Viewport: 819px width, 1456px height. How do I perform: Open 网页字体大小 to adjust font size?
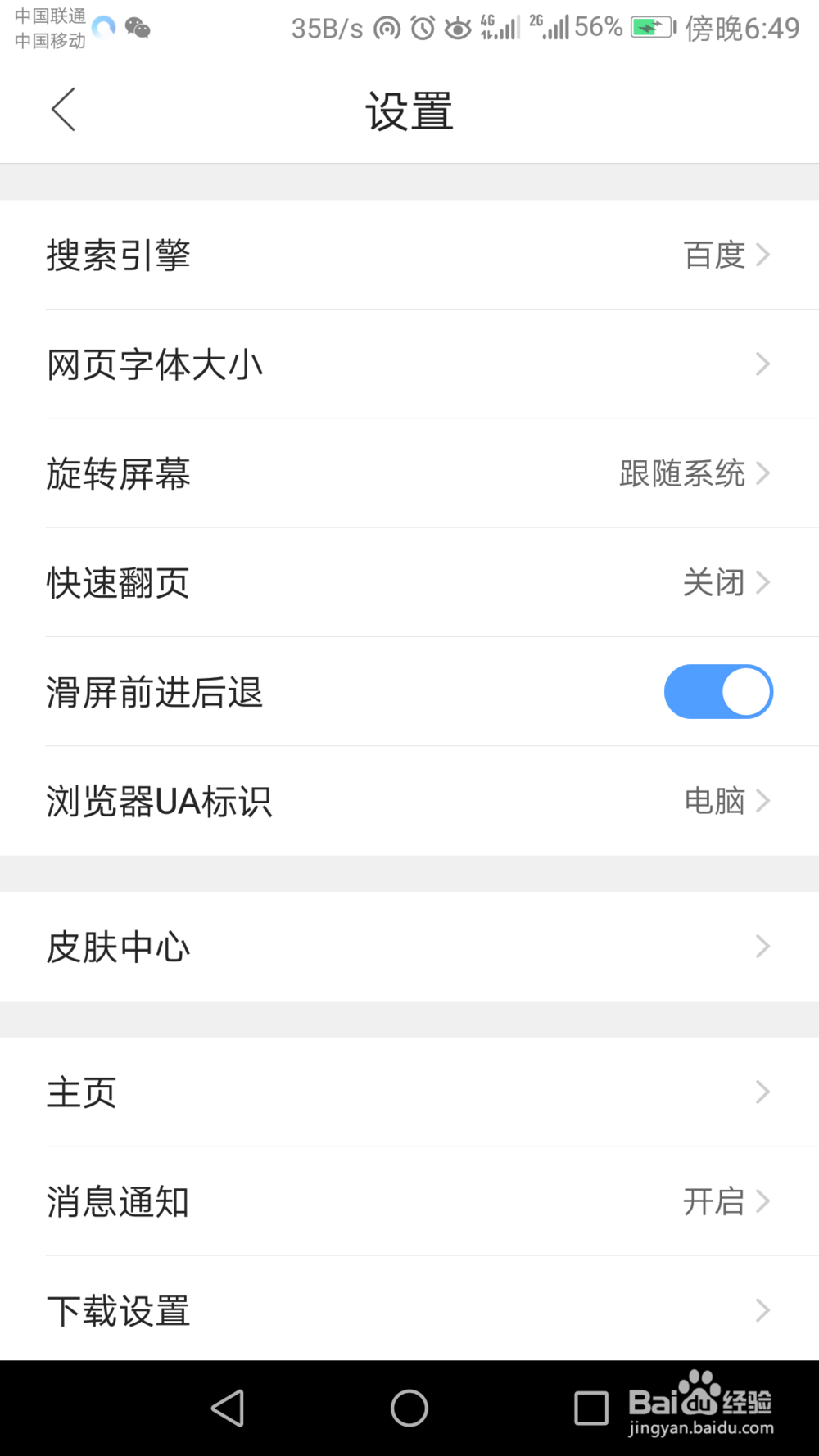coord(409,364)
